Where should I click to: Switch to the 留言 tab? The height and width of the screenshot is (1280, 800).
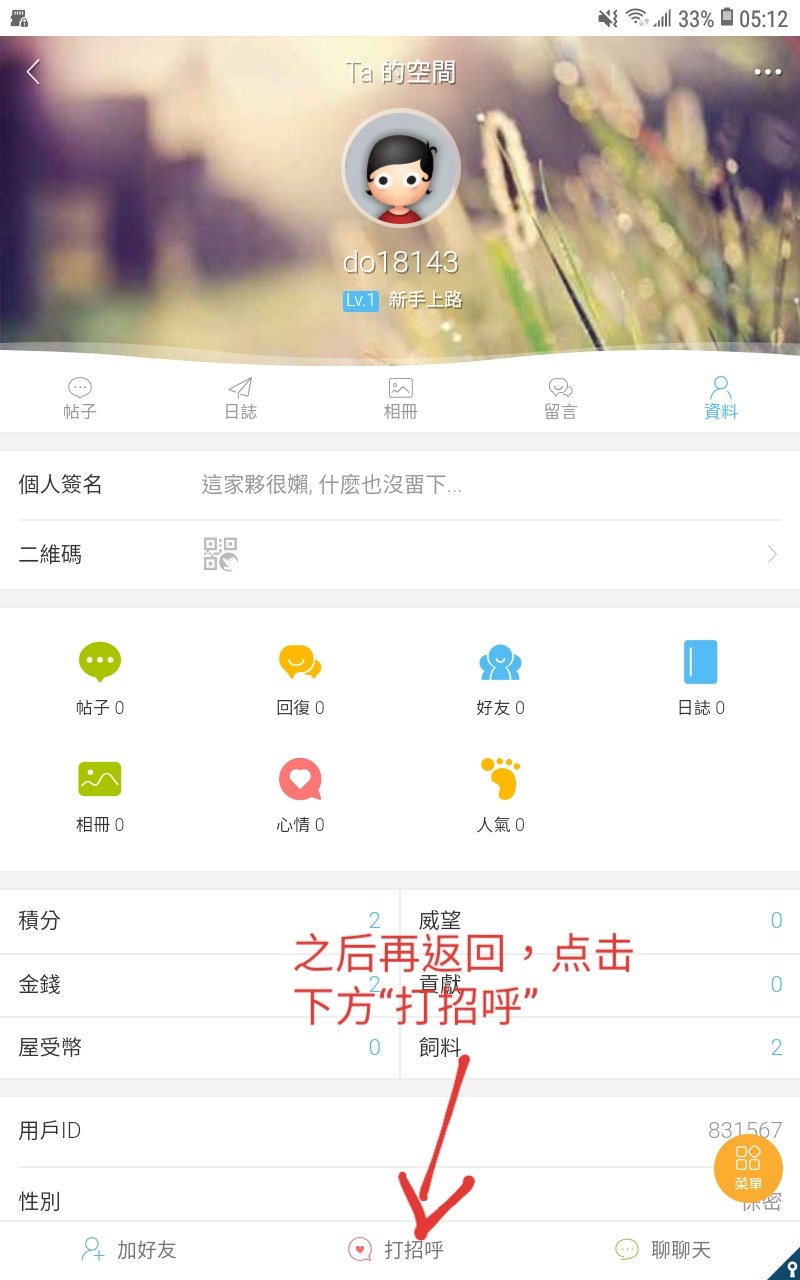click(x=560, y=398)
